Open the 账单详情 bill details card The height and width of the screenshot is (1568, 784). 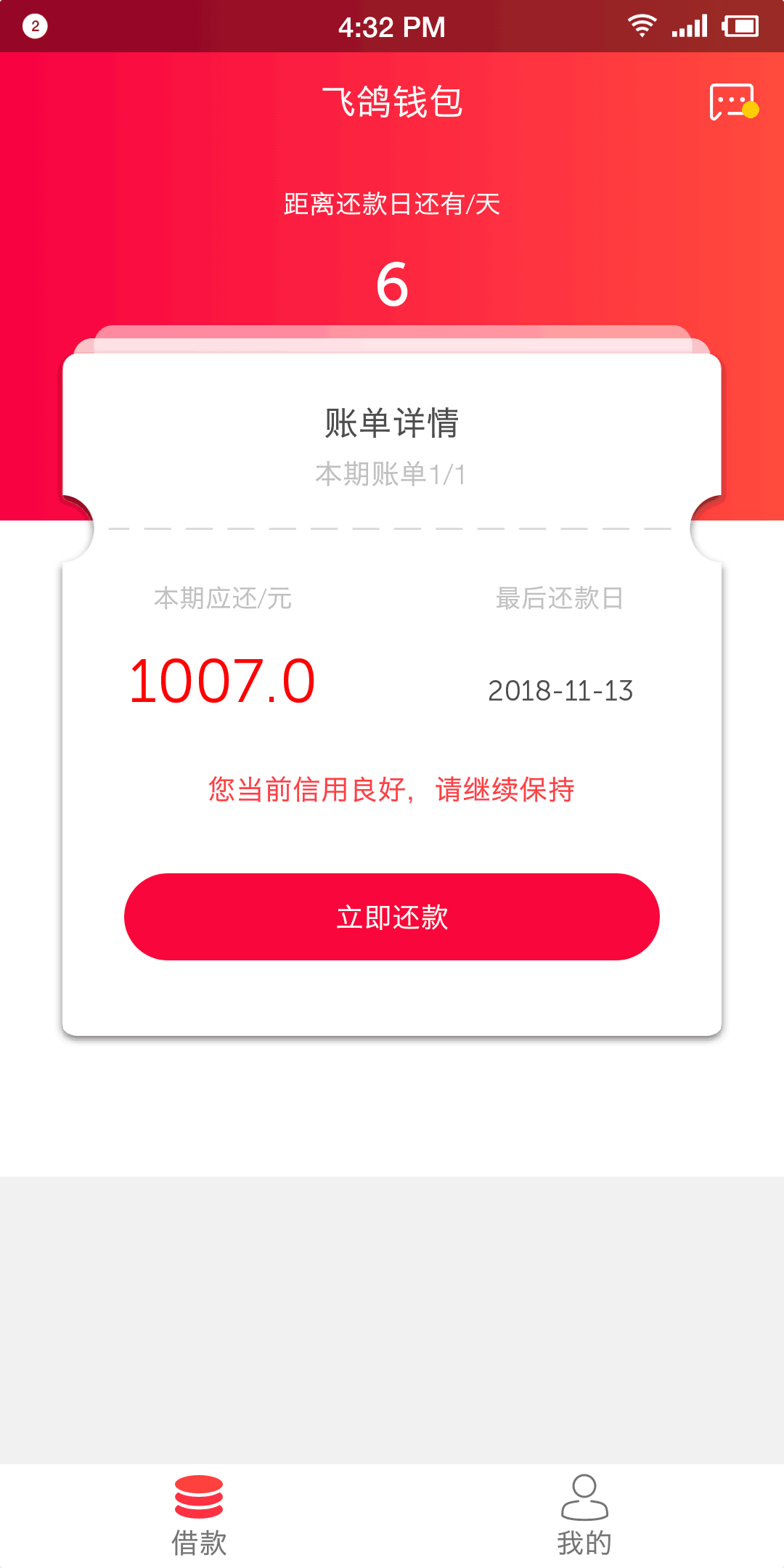coord(392,695)
